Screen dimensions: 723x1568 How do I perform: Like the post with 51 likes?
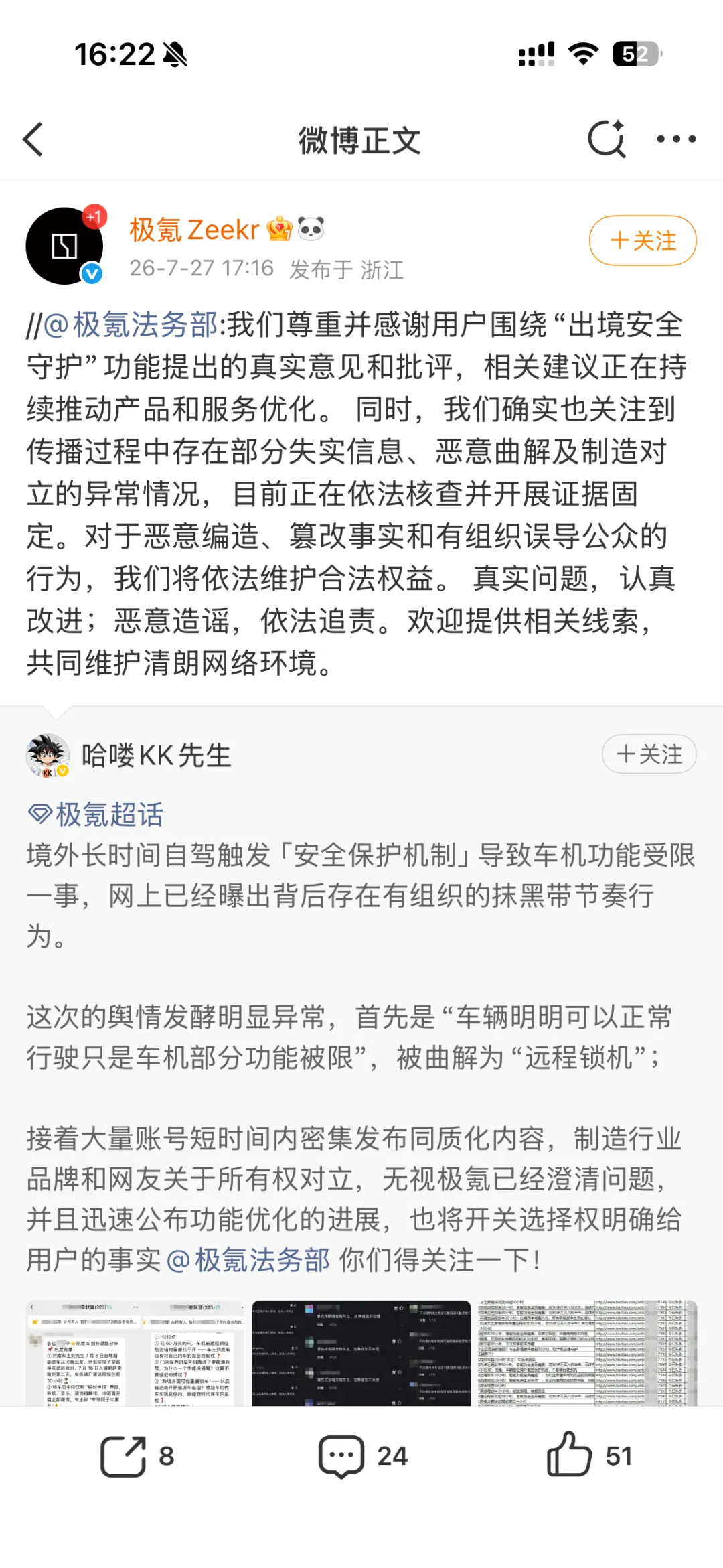click(589, 1455)
